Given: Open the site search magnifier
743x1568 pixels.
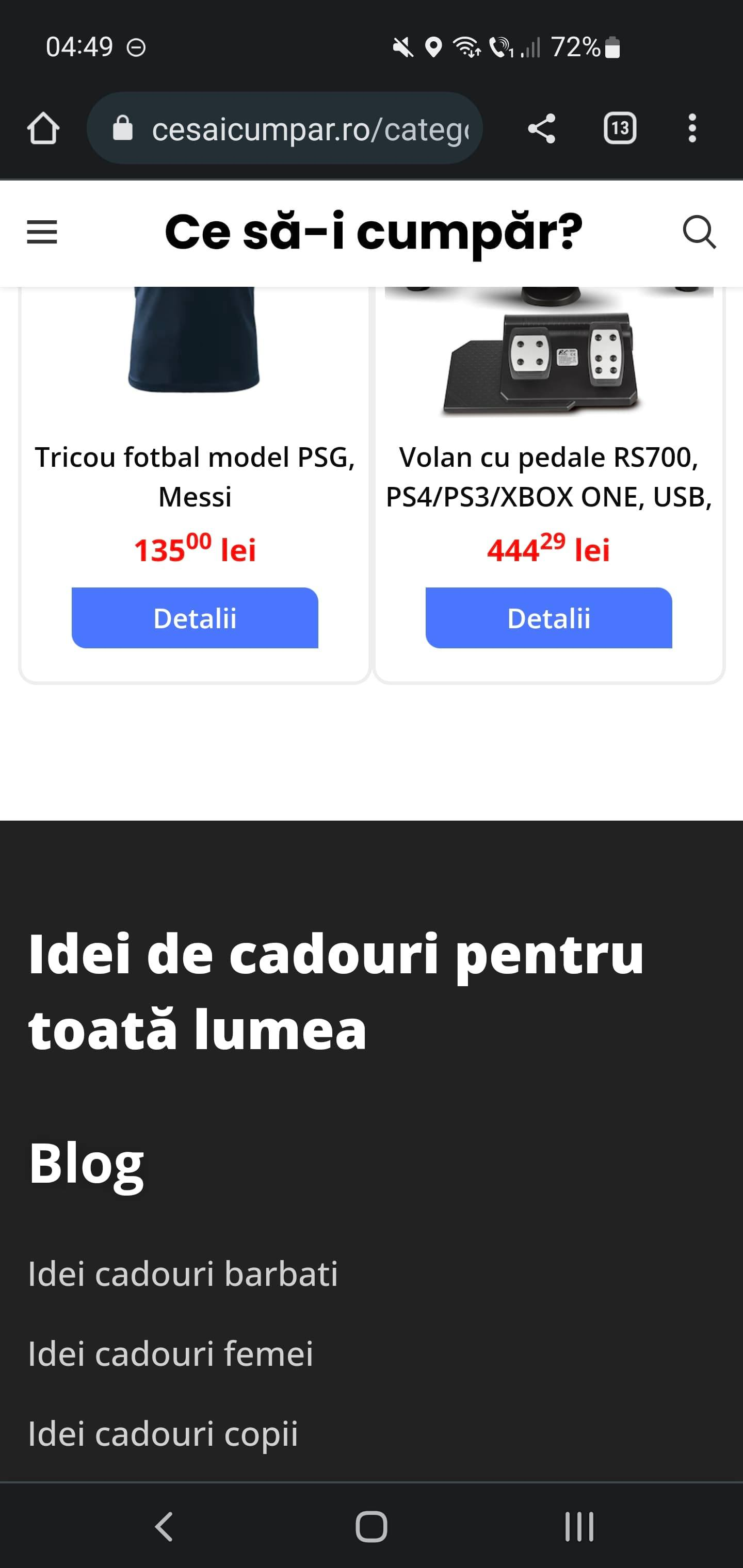Looking at the screenshot, I should click(699, 232).
